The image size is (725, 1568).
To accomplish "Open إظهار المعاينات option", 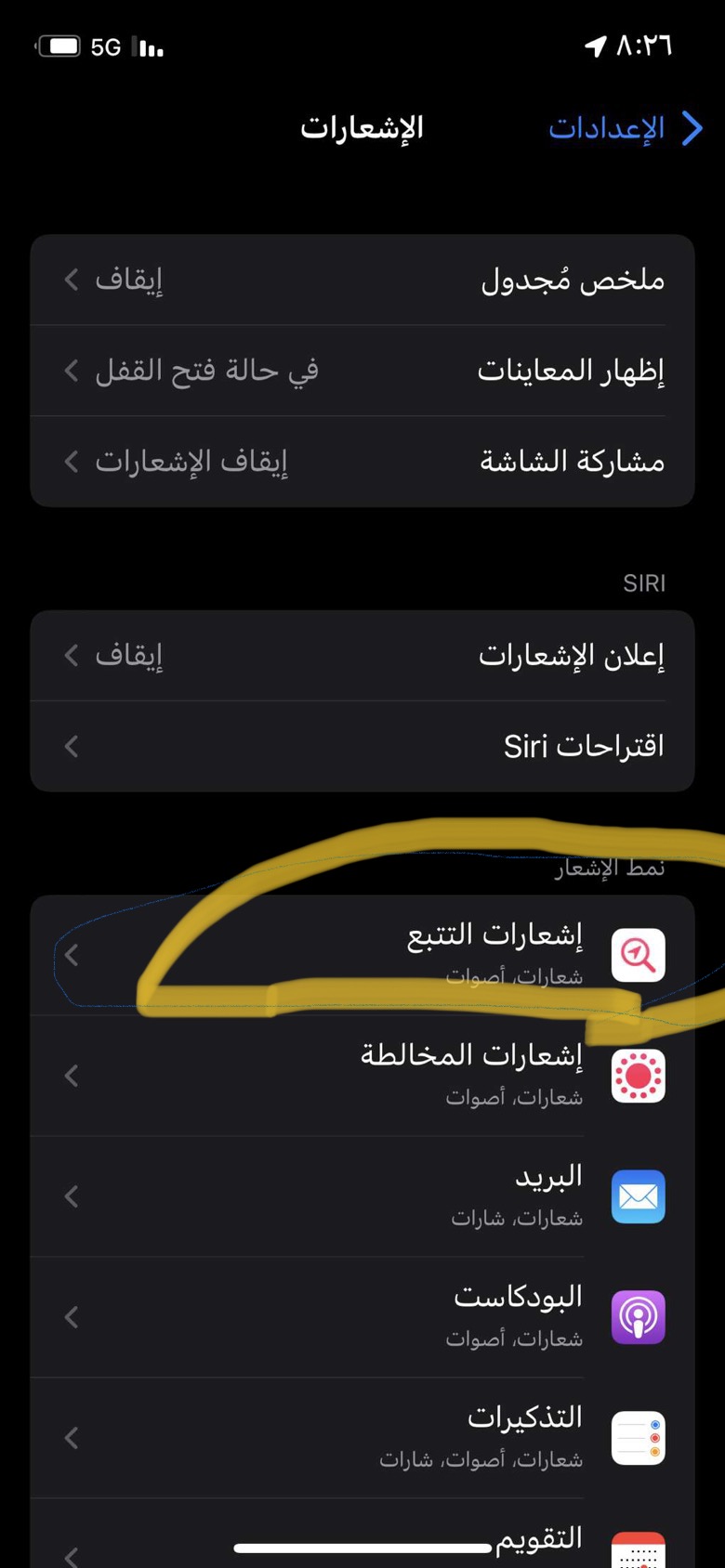I will pyautogui.click(x=362, y=371).
